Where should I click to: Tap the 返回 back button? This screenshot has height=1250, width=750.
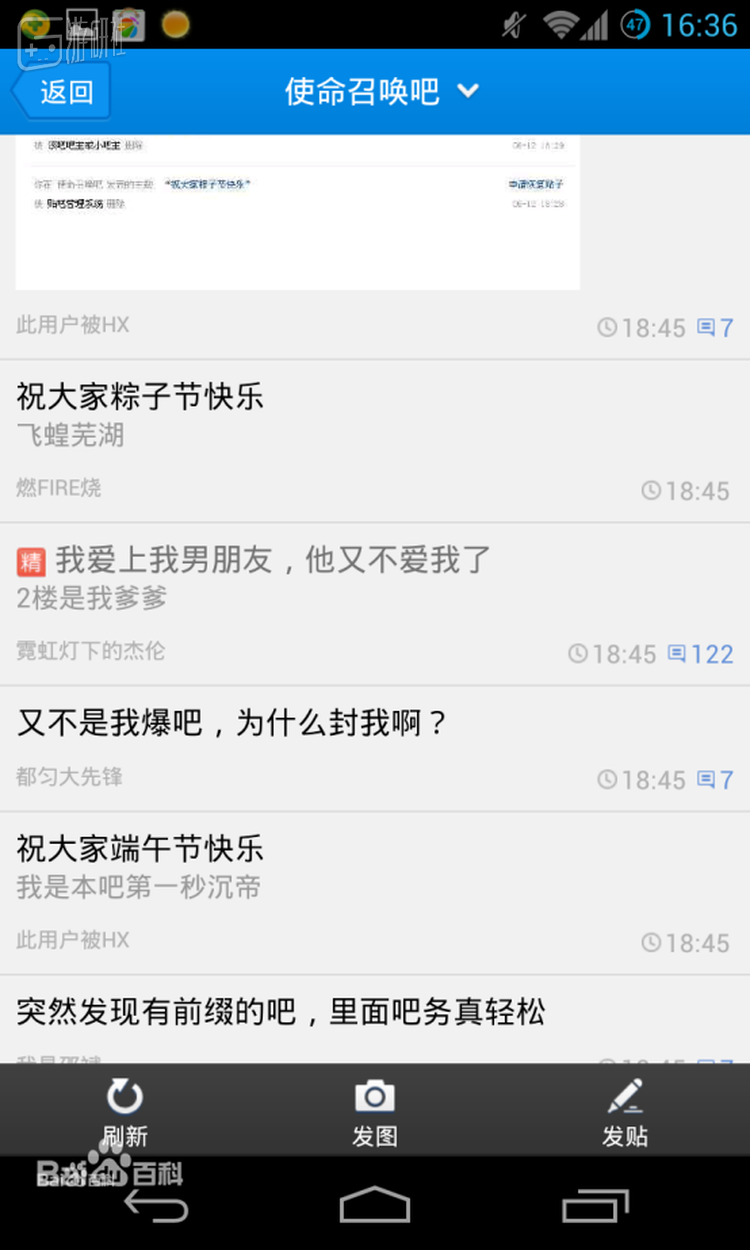pyautogui.click(x=63, y=91)
